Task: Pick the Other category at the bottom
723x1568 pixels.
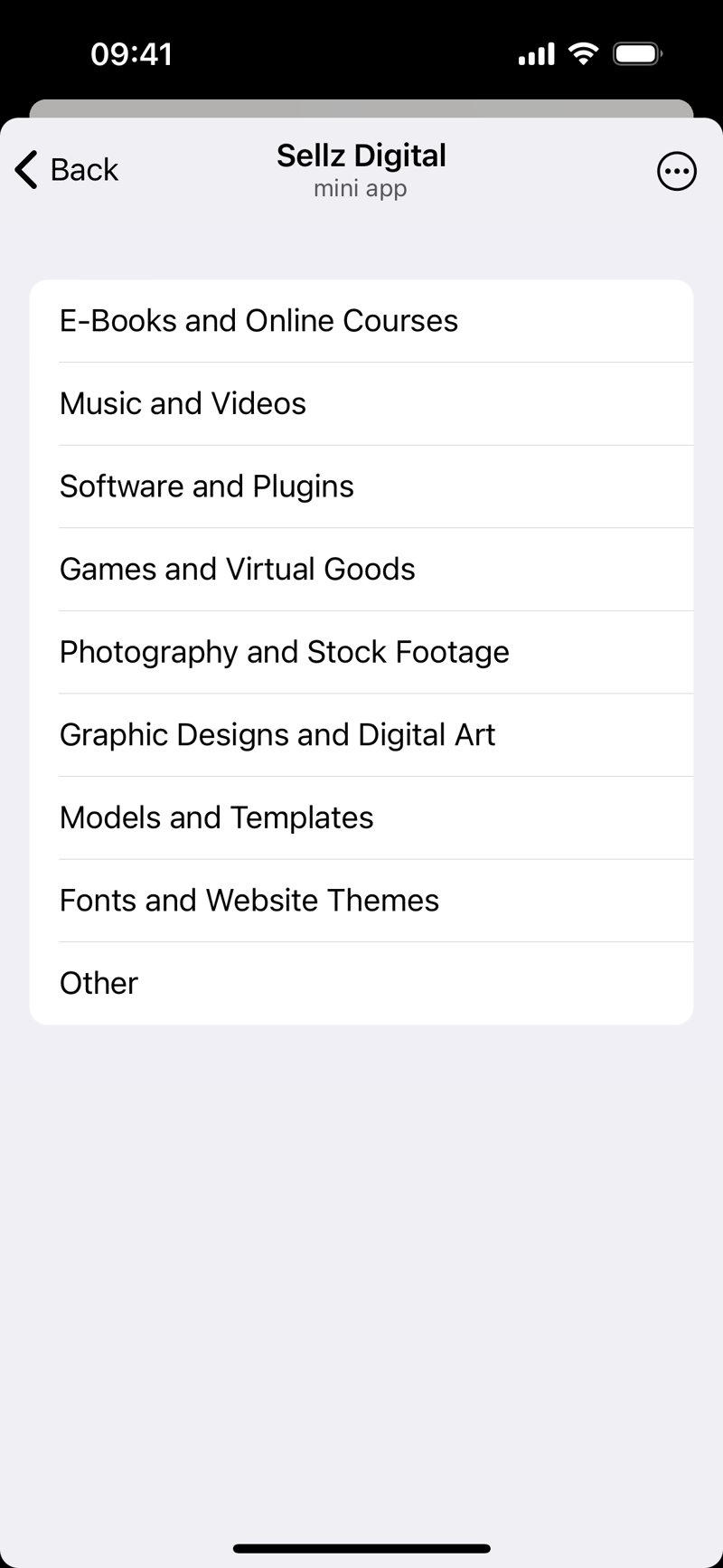Action: click(98, 983)
